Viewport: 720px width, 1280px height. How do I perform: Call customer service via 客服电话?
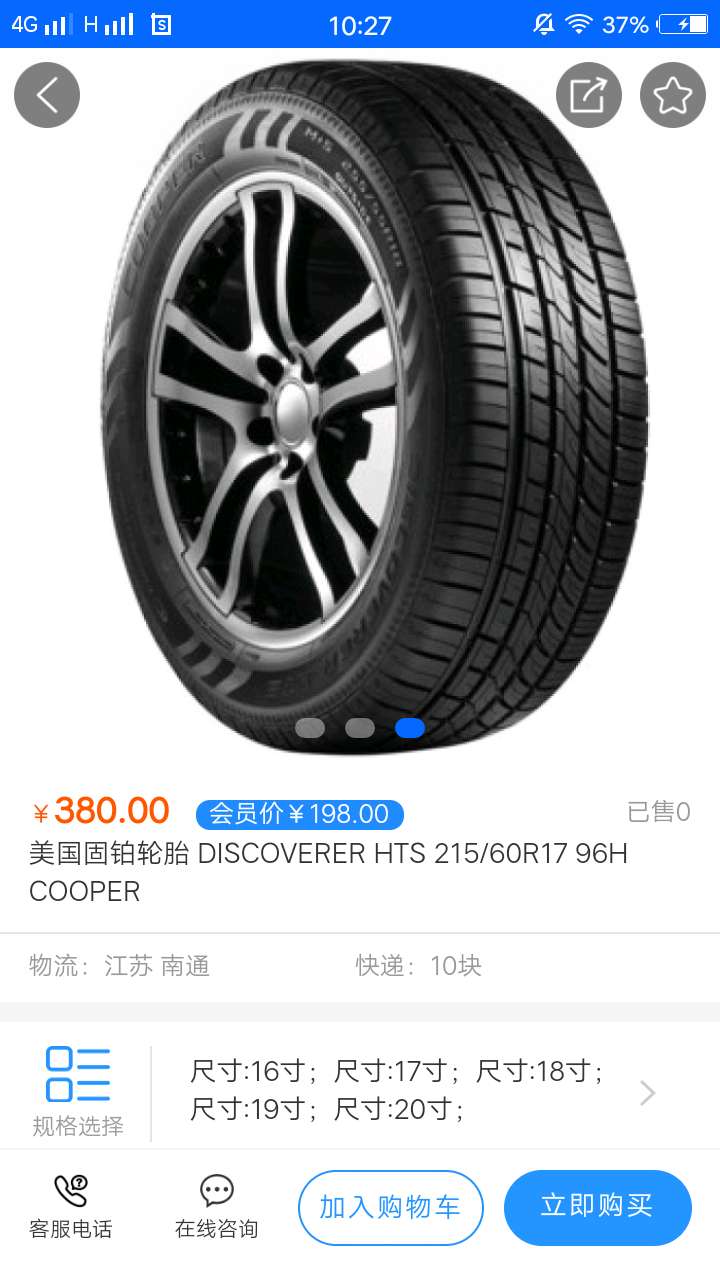(x=70, y=1207)
